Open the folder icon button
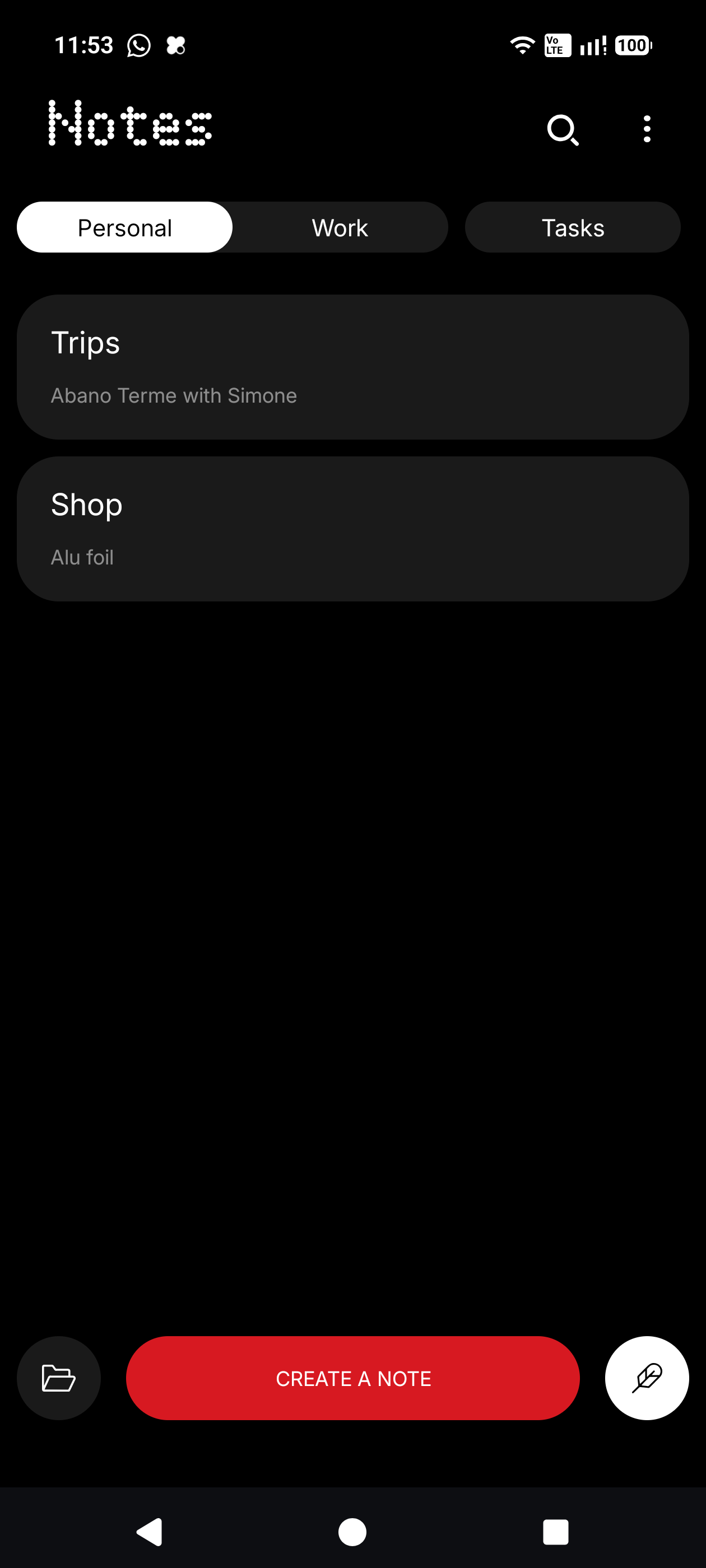This screenshot has width=706, height=1568. pyautogui.click(x=58, y=1378)
